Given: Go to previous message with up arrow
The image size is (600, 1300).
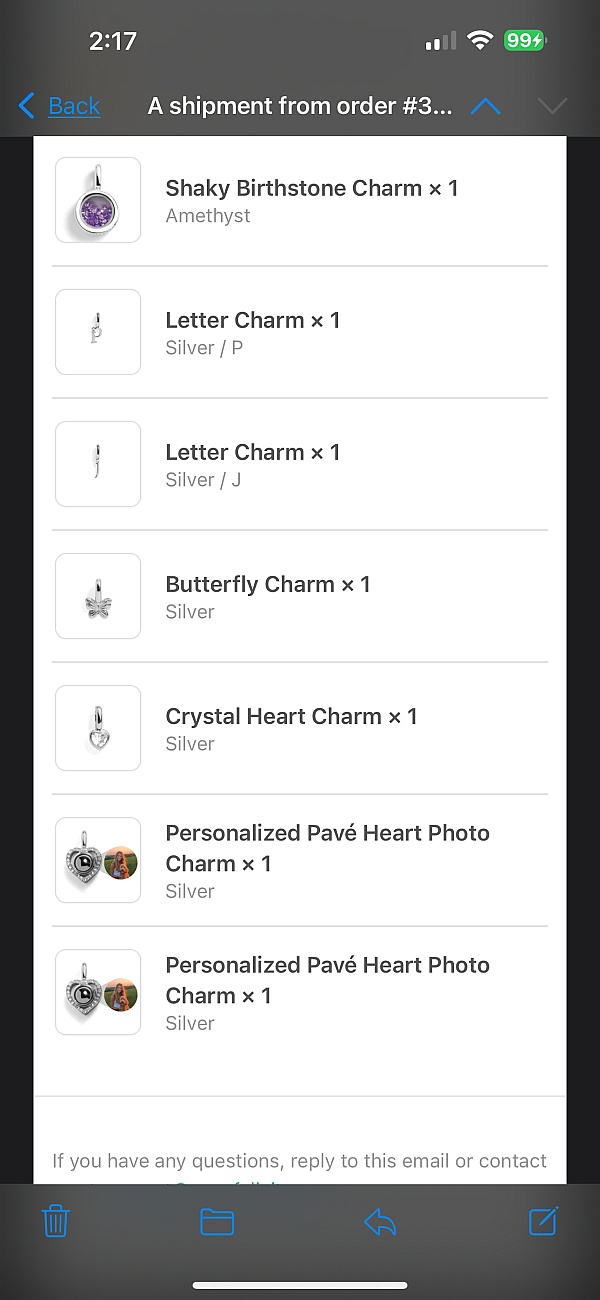Looking at the screenshot, I should (x=485, y=106).
